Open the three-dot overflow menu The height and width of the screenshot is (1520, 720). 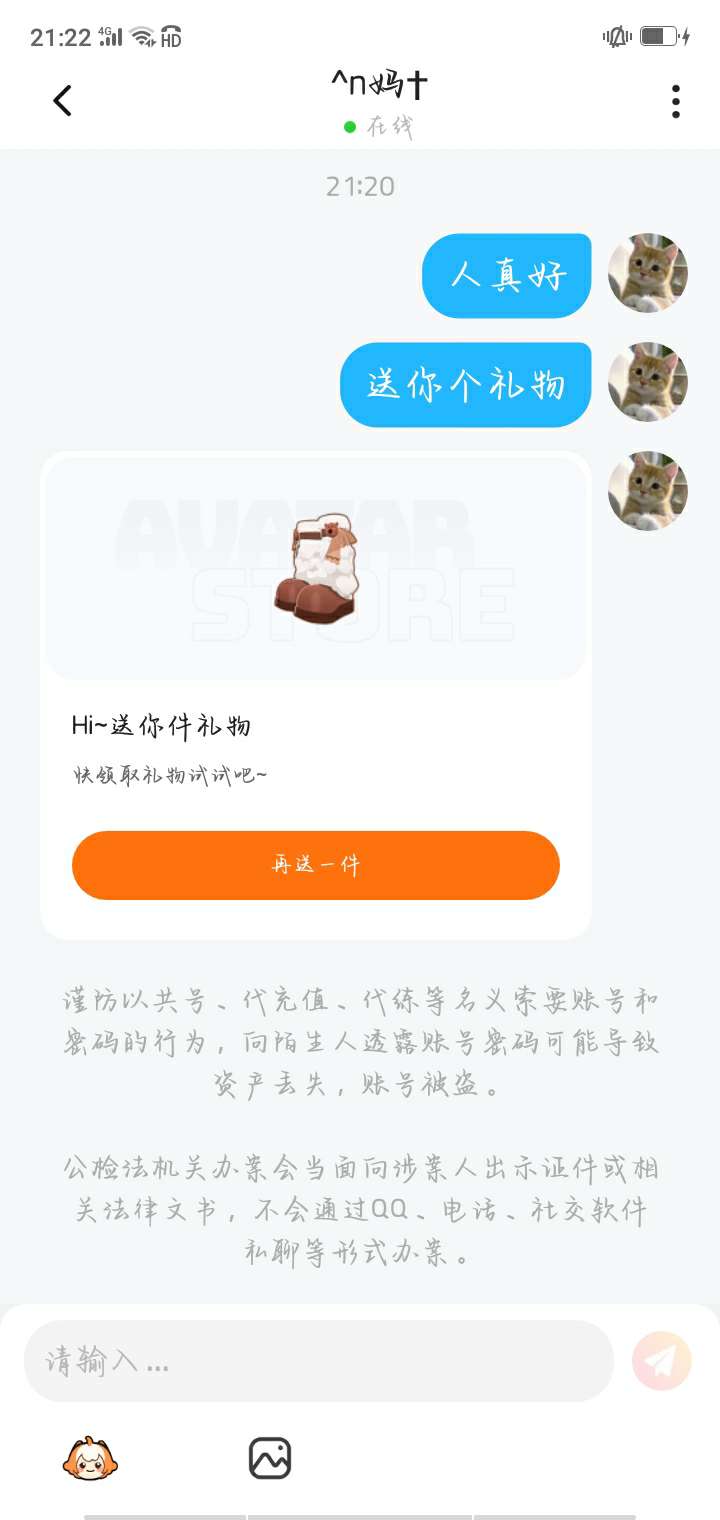click(676, 101)
